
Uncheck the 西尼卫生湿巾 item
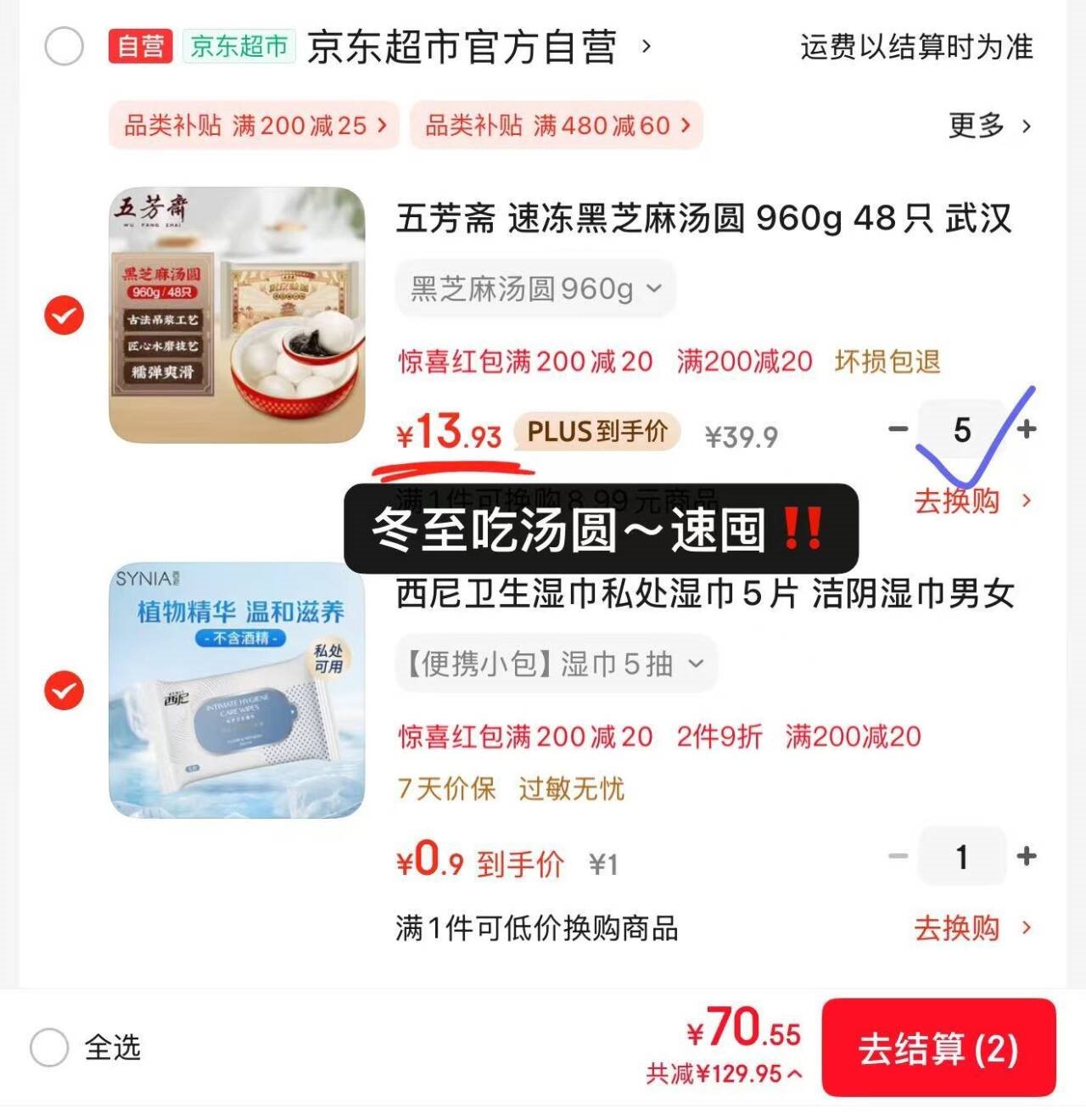[x=64, y=691]
